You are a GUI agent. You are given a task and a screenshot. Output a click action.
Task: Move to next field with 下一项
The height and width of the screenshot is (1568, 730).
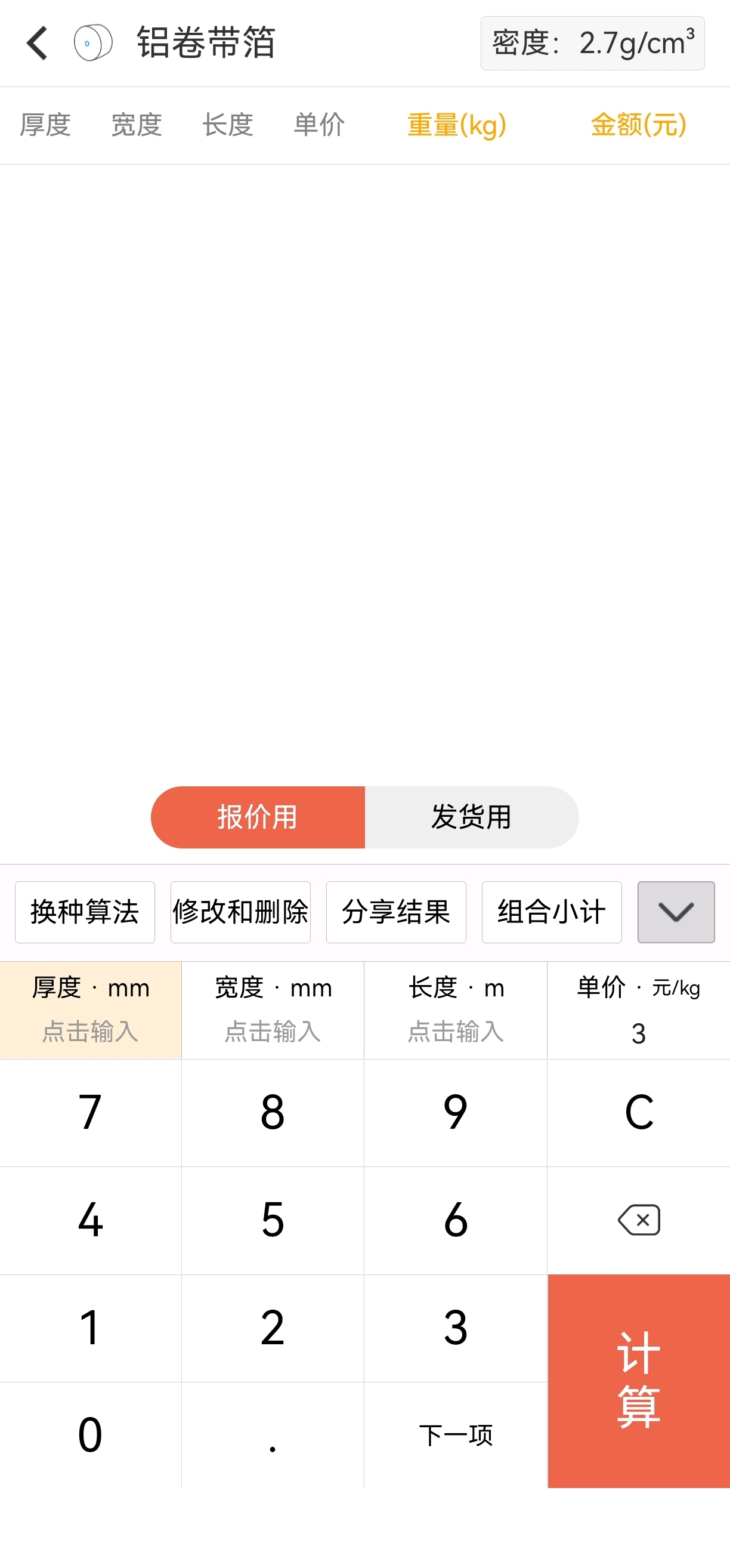pos(456,1436)
